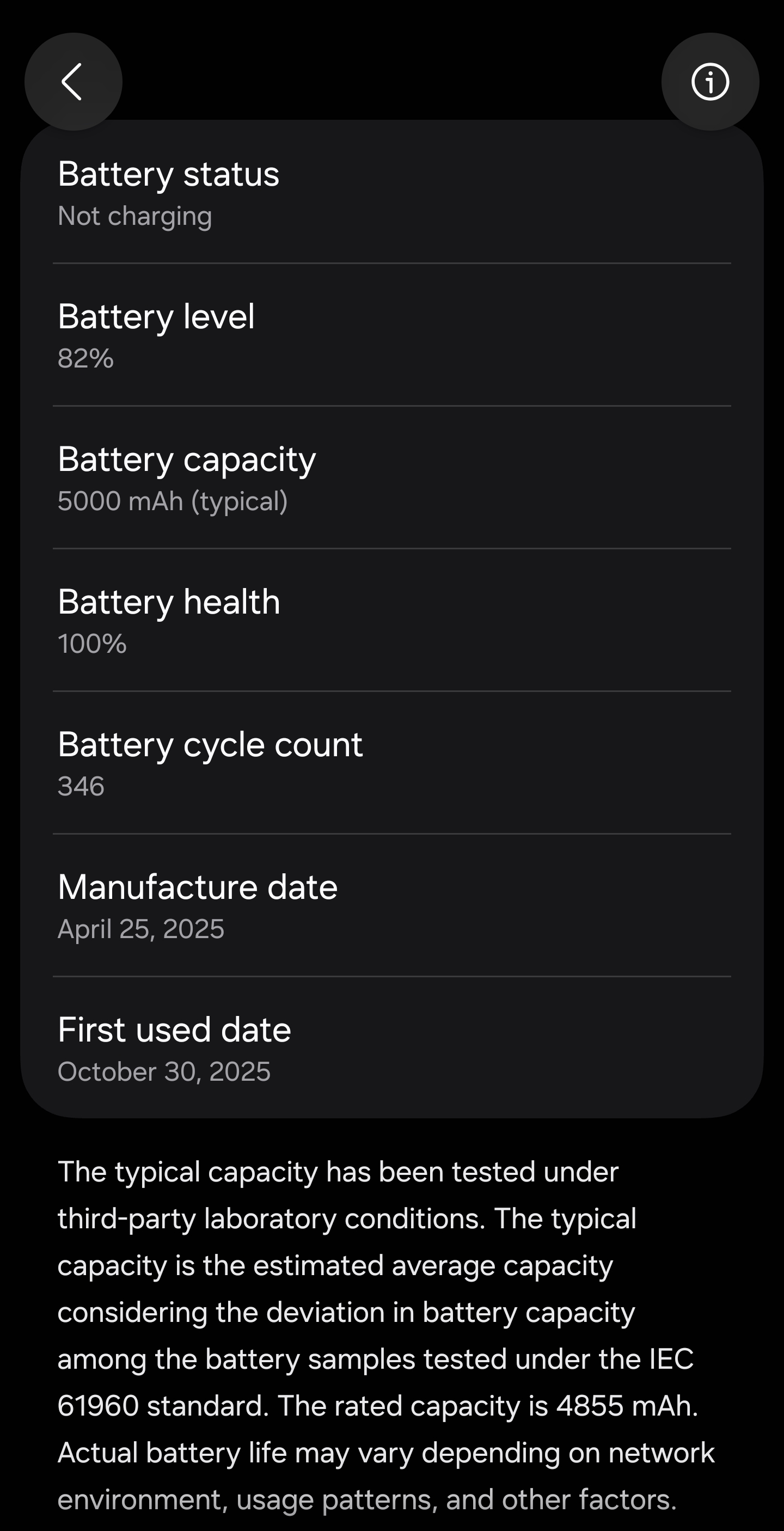Go back using the top-left arrow
784x1531 pixels.
coord(73,82)
